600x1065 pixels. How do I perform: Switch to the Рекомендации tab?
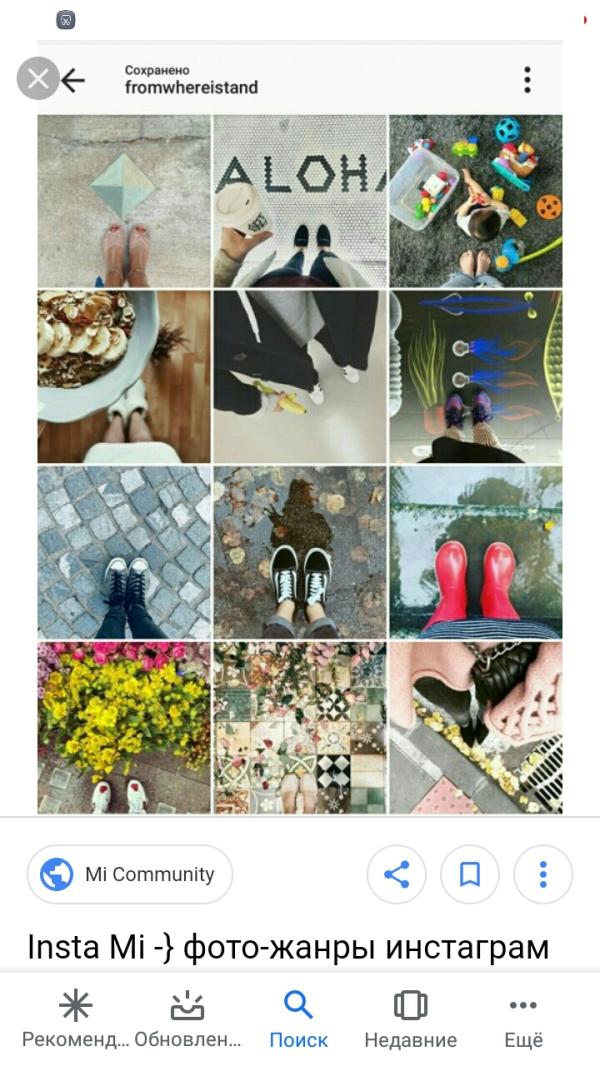pos(75,1019)
